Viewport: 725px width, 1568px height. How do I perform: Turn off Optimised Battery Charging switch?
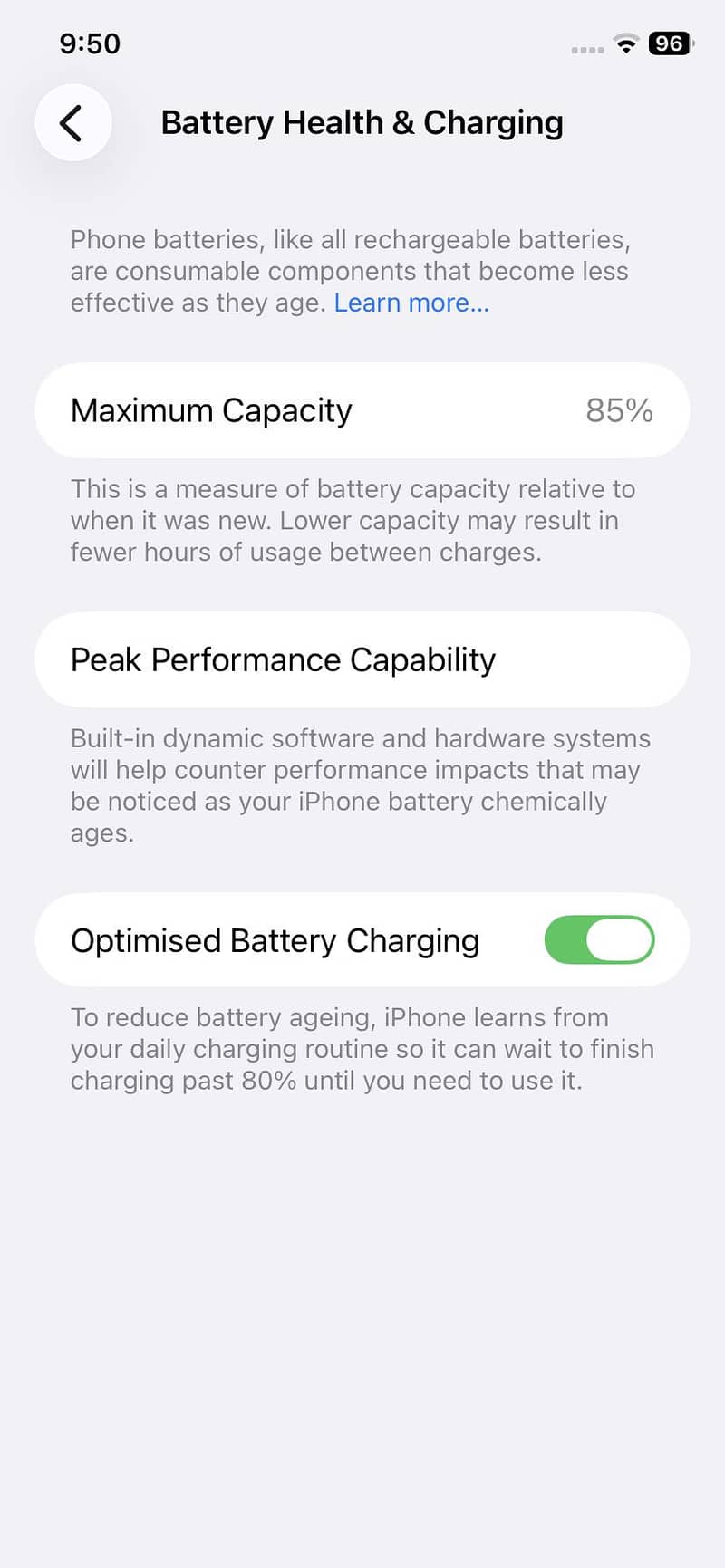[599, 939]
